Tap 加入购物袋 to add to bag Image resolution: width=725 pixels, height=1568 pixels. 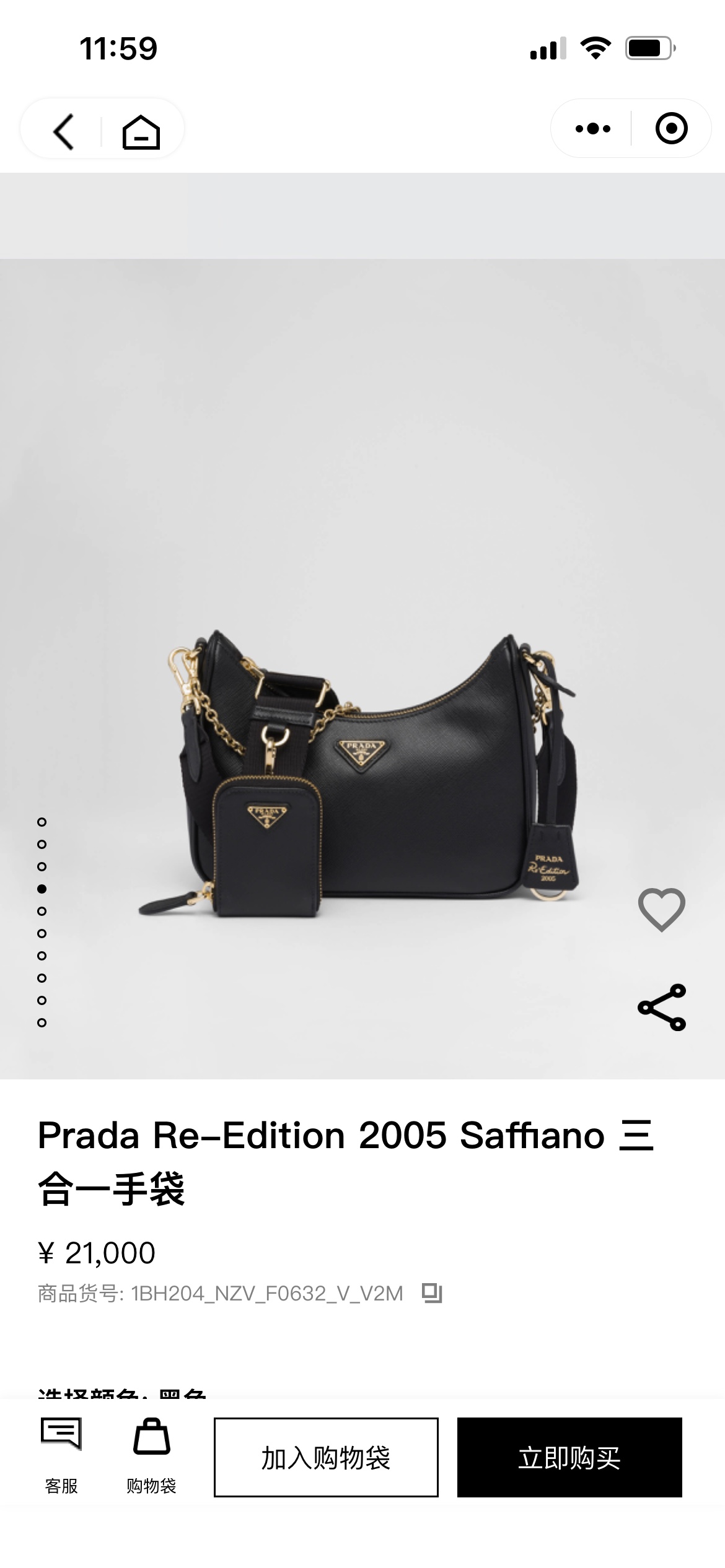click(326, 1457)
